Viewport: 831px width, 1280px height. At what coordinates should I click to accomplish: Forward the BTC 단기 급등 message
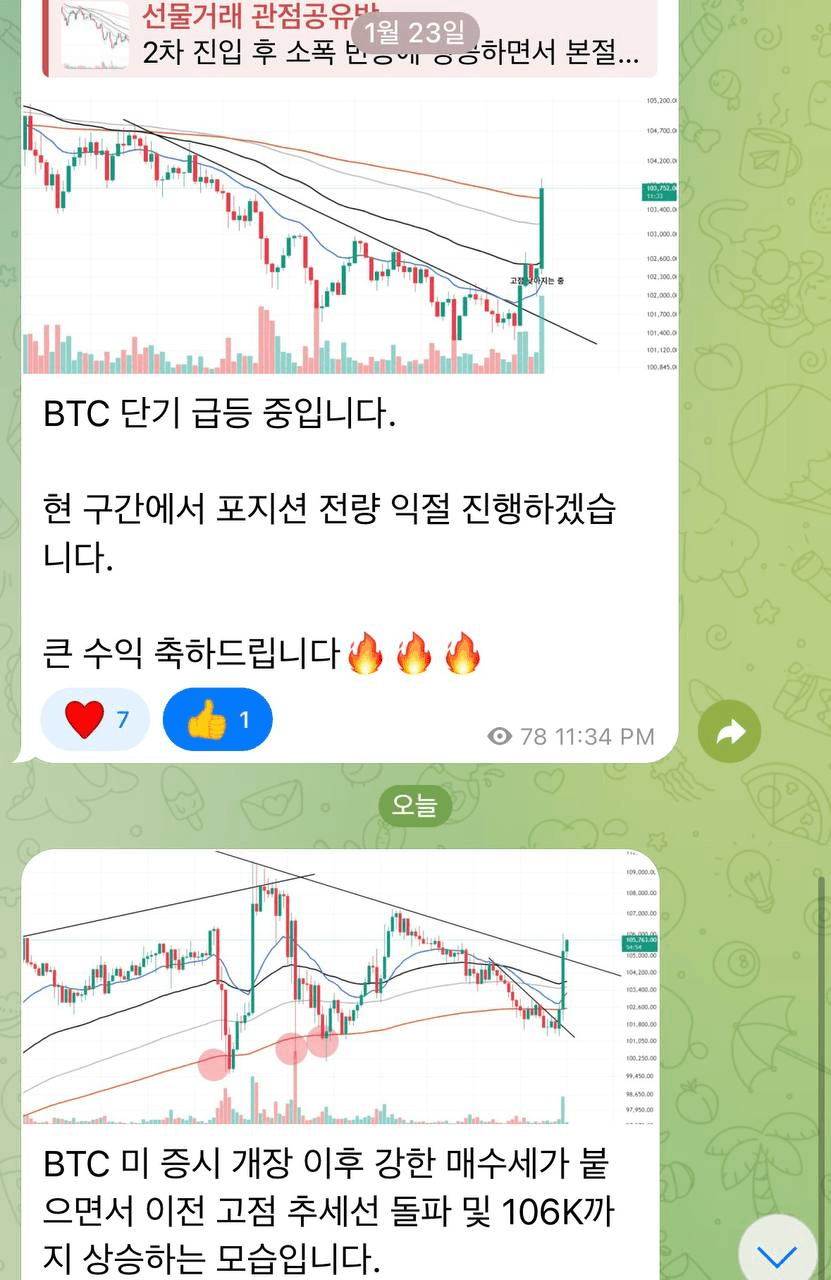(730, 733)
